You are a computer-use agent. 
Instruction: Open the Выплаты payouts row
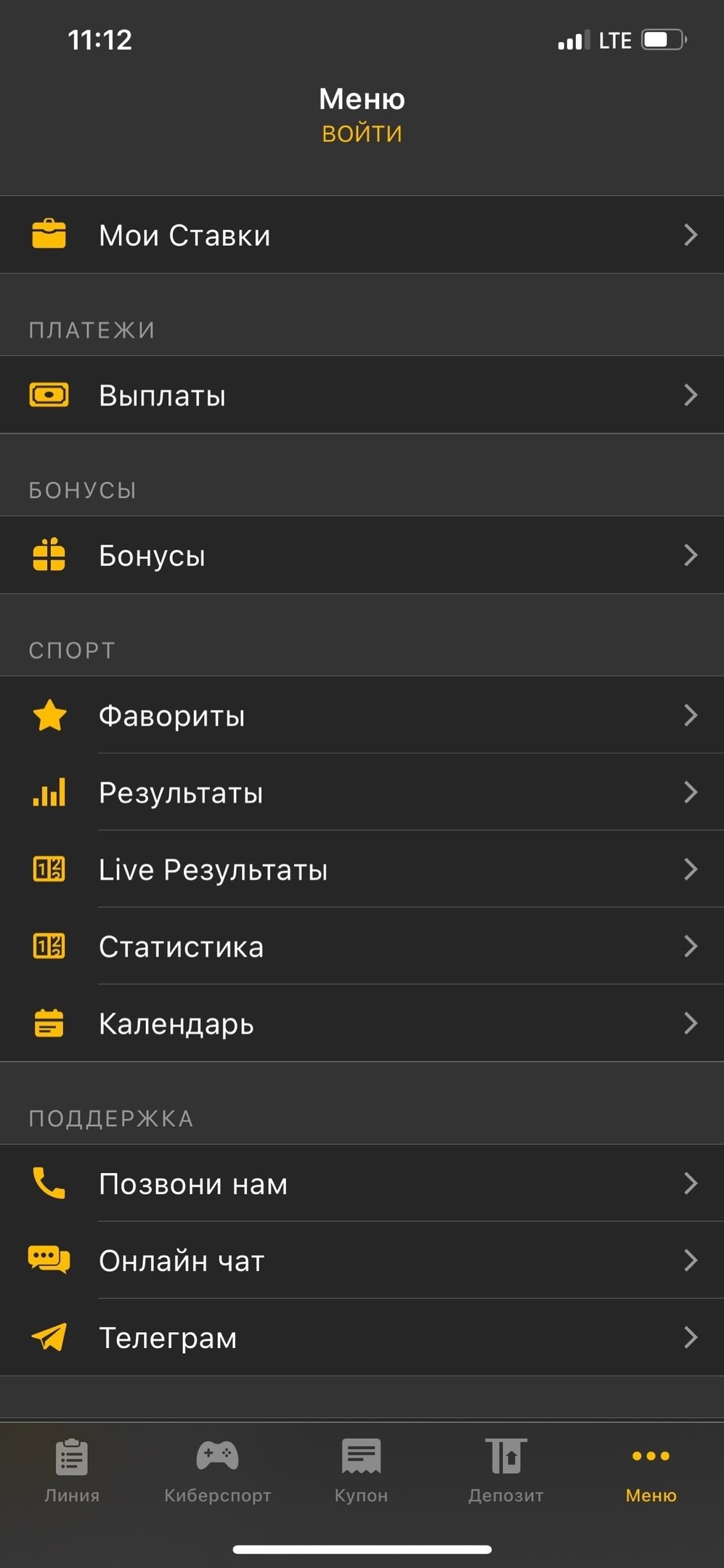[362, 396]
